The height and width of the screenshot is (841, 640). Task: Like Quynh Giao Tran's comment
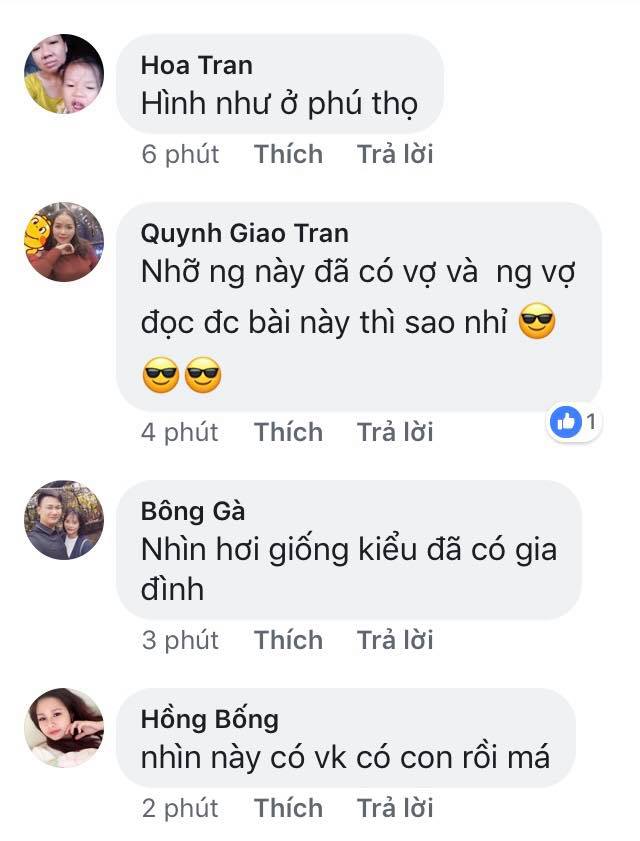[x=288, y=432]
